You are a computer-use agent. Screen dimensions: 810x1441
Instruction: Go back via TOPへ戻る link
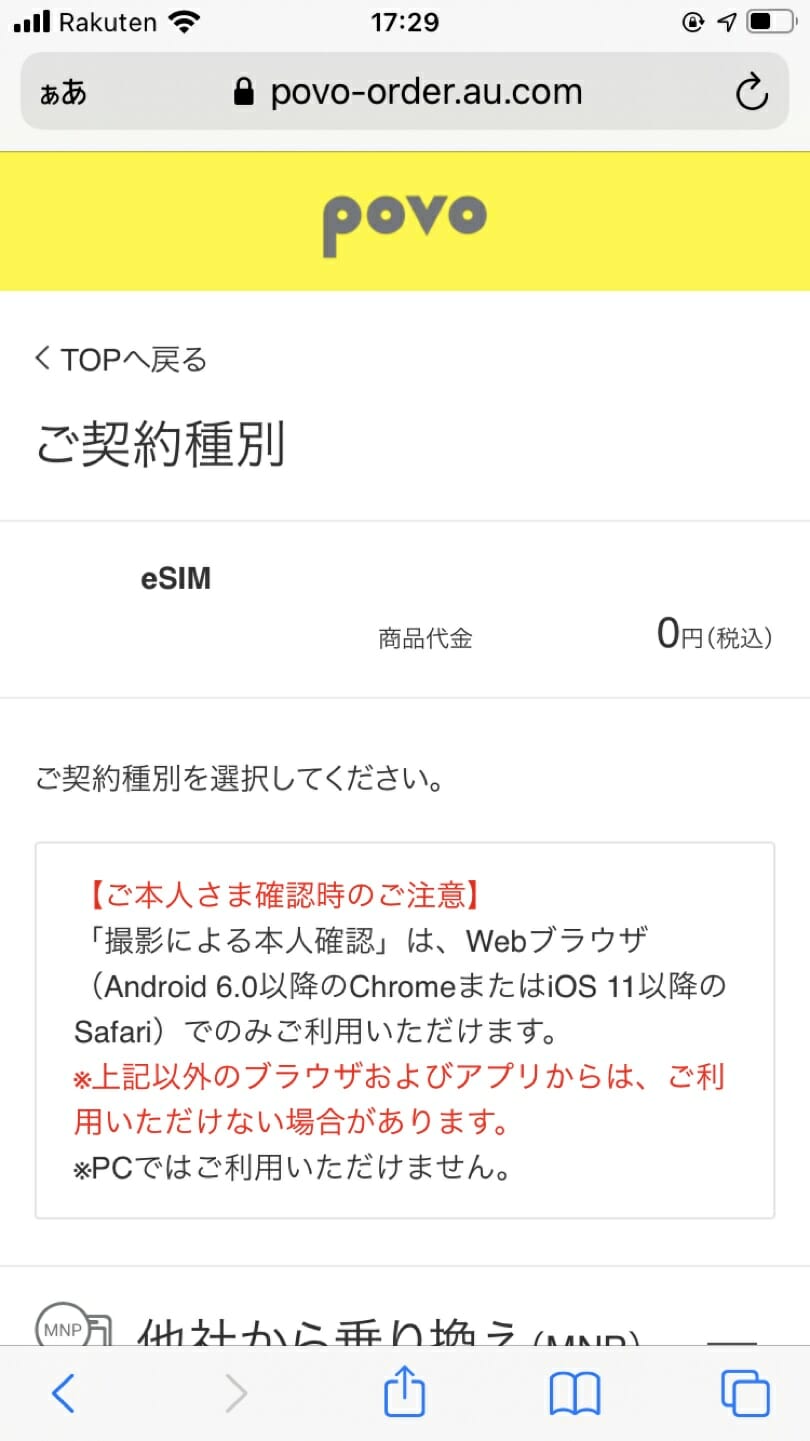(x=121, y=359)
